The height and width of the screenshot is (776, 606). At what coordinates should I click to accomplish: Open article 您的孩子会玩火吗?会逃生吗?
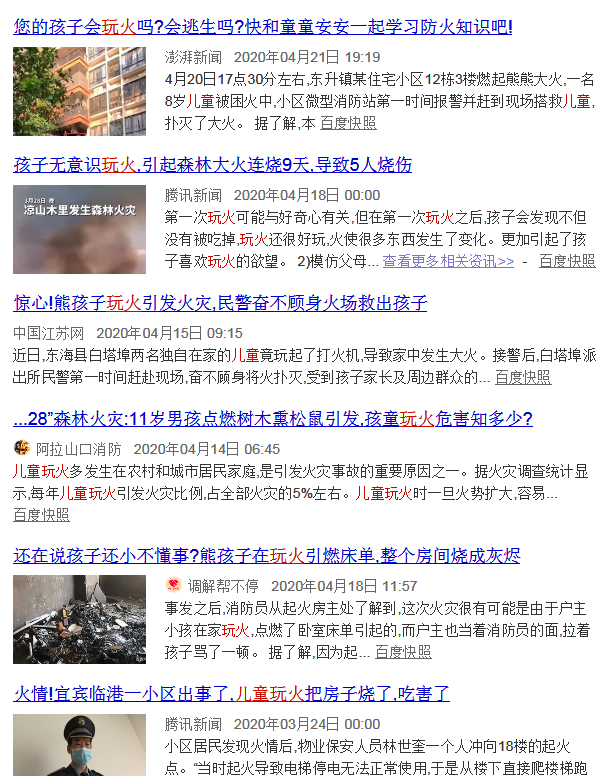click(x=263, y=26)
